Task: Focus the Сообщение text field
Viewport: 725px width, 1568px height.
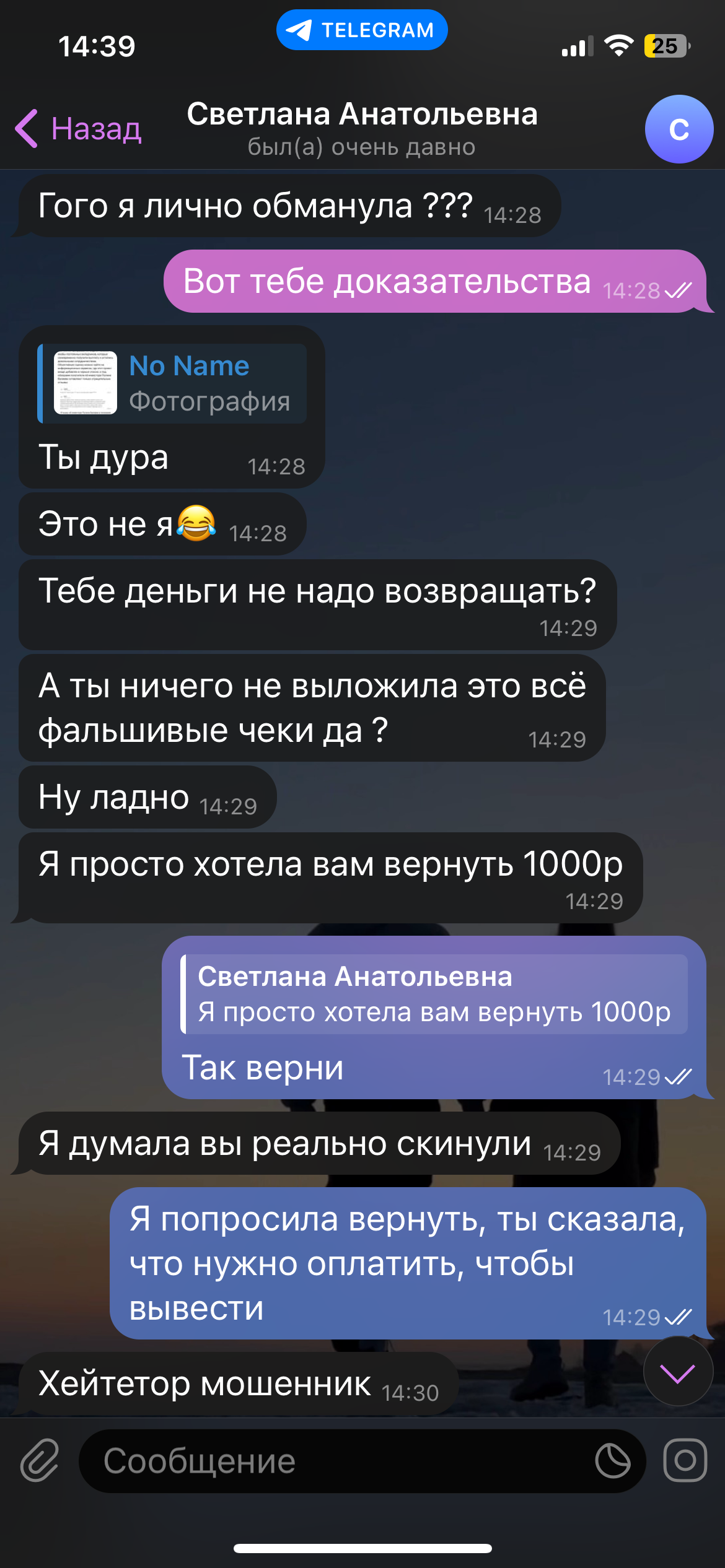Action: (335, 1461)
